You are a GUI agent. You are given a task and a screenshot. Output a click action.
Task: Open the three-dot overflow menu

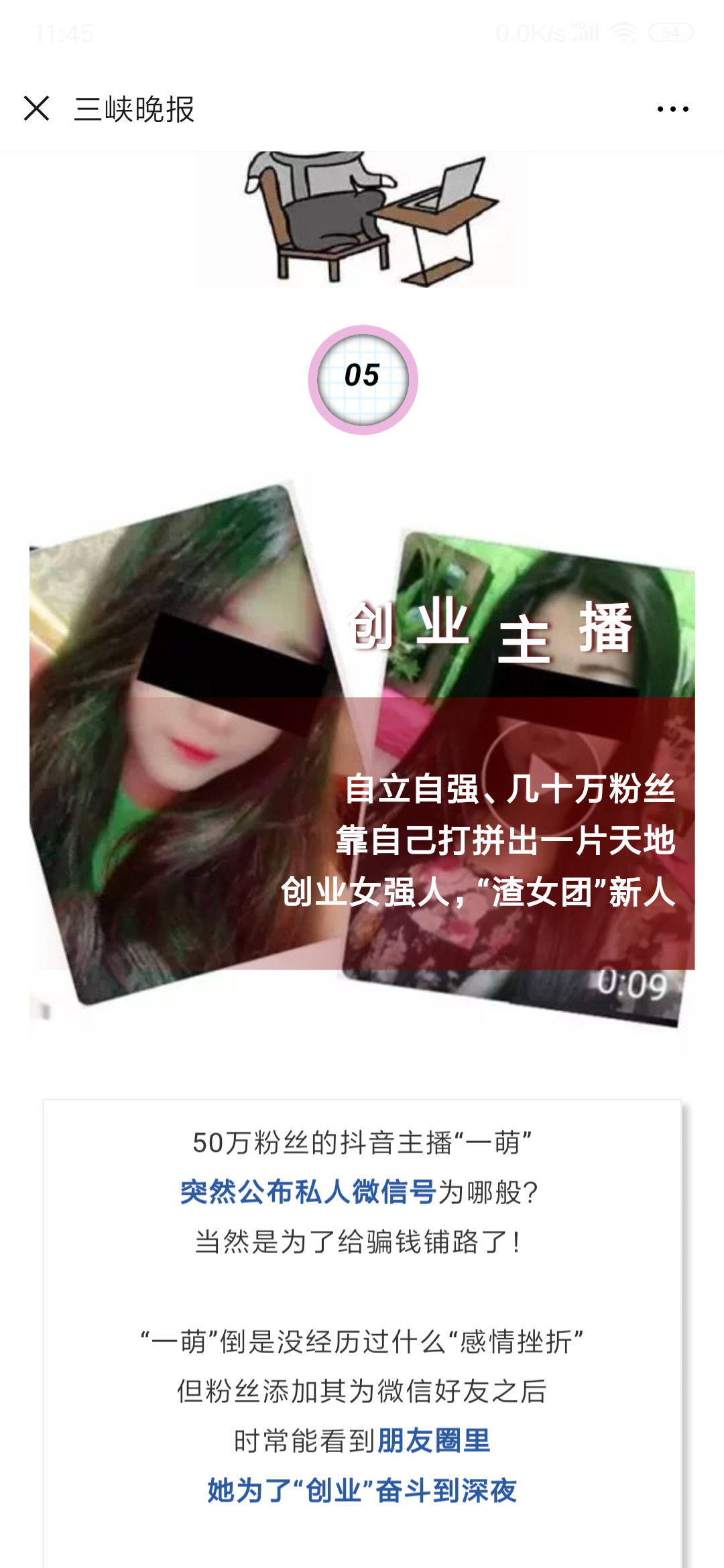coord(672,109)
